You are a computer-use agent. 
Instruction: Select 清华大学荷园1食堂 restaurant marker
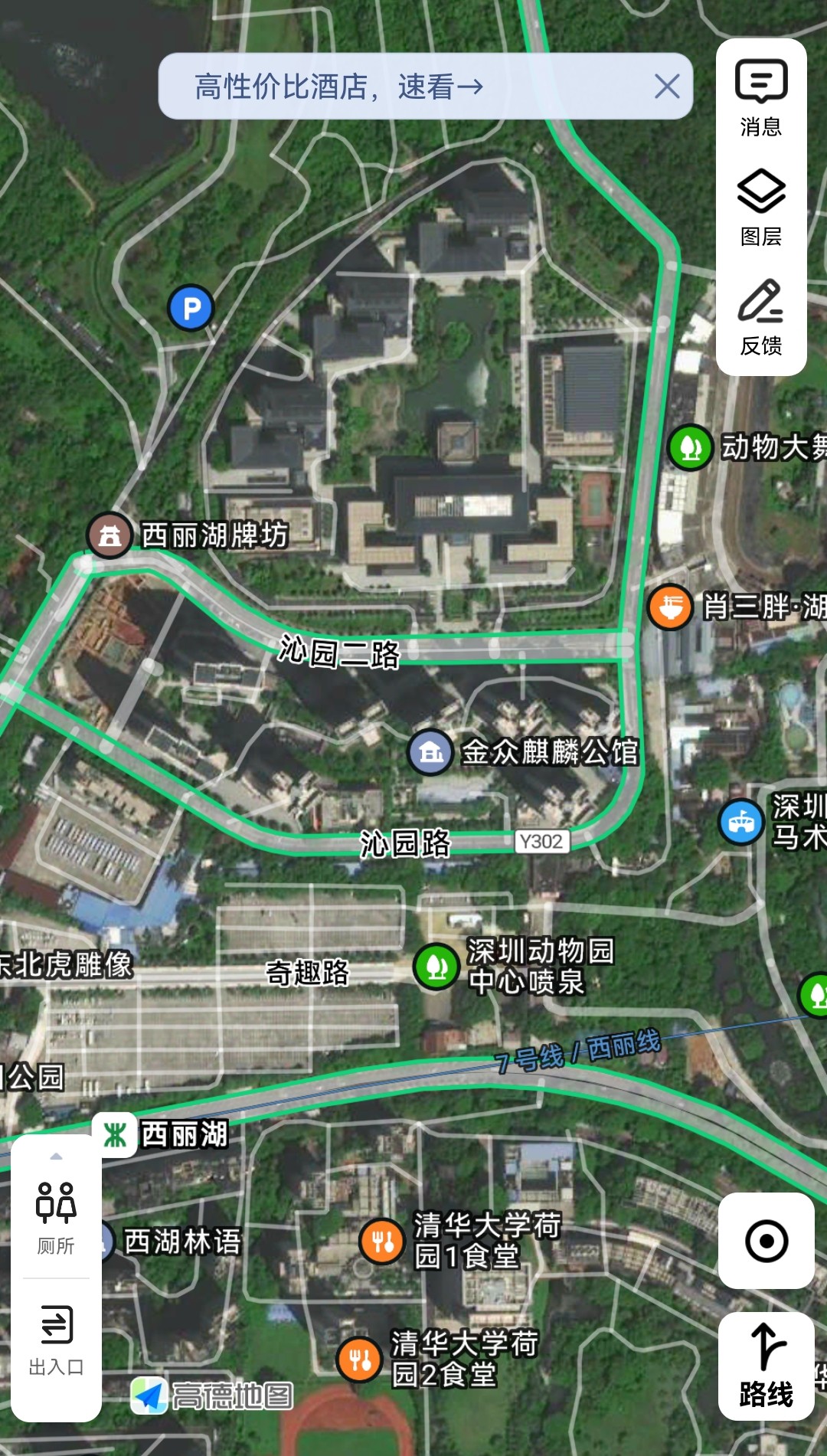click(382, 1241)
